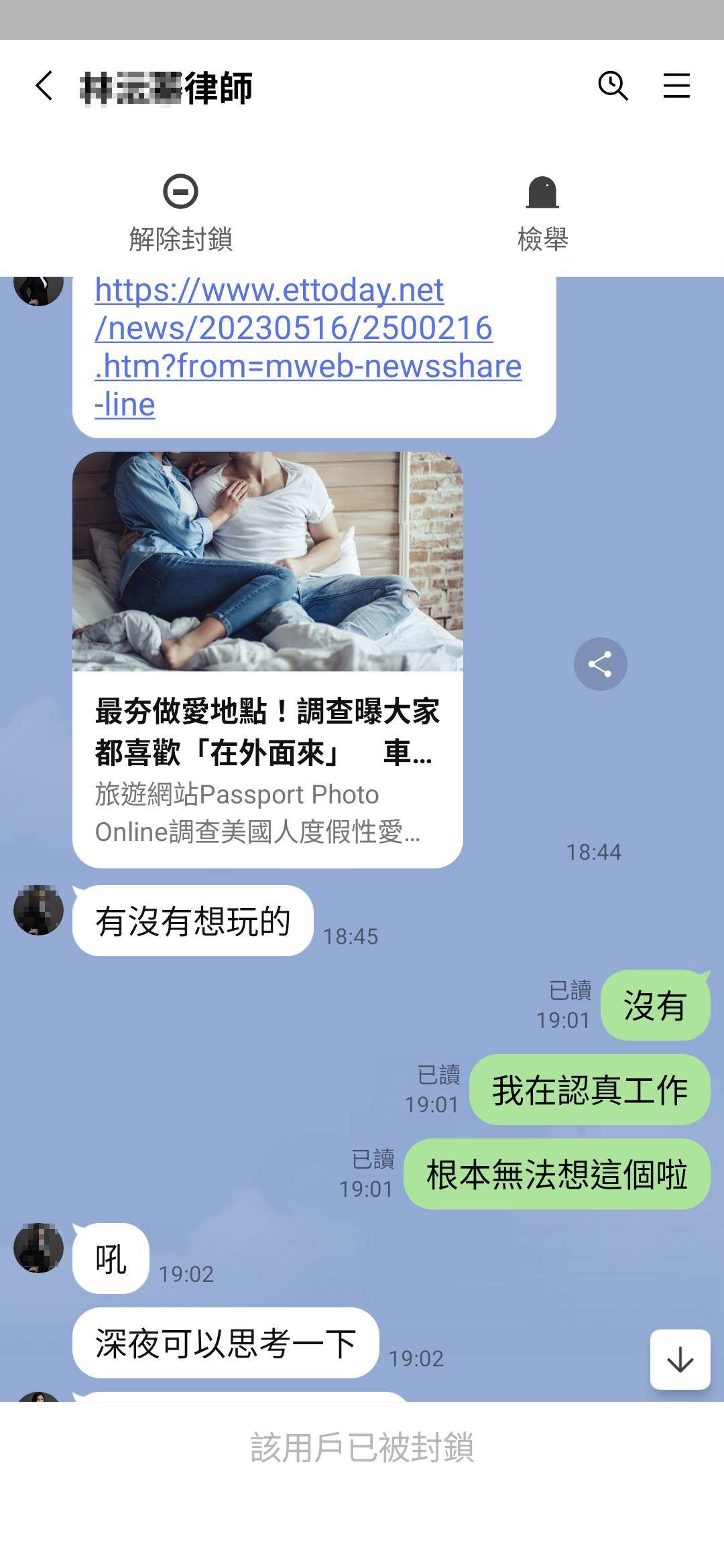
Task: Go back from the chat
Action: 44,86
